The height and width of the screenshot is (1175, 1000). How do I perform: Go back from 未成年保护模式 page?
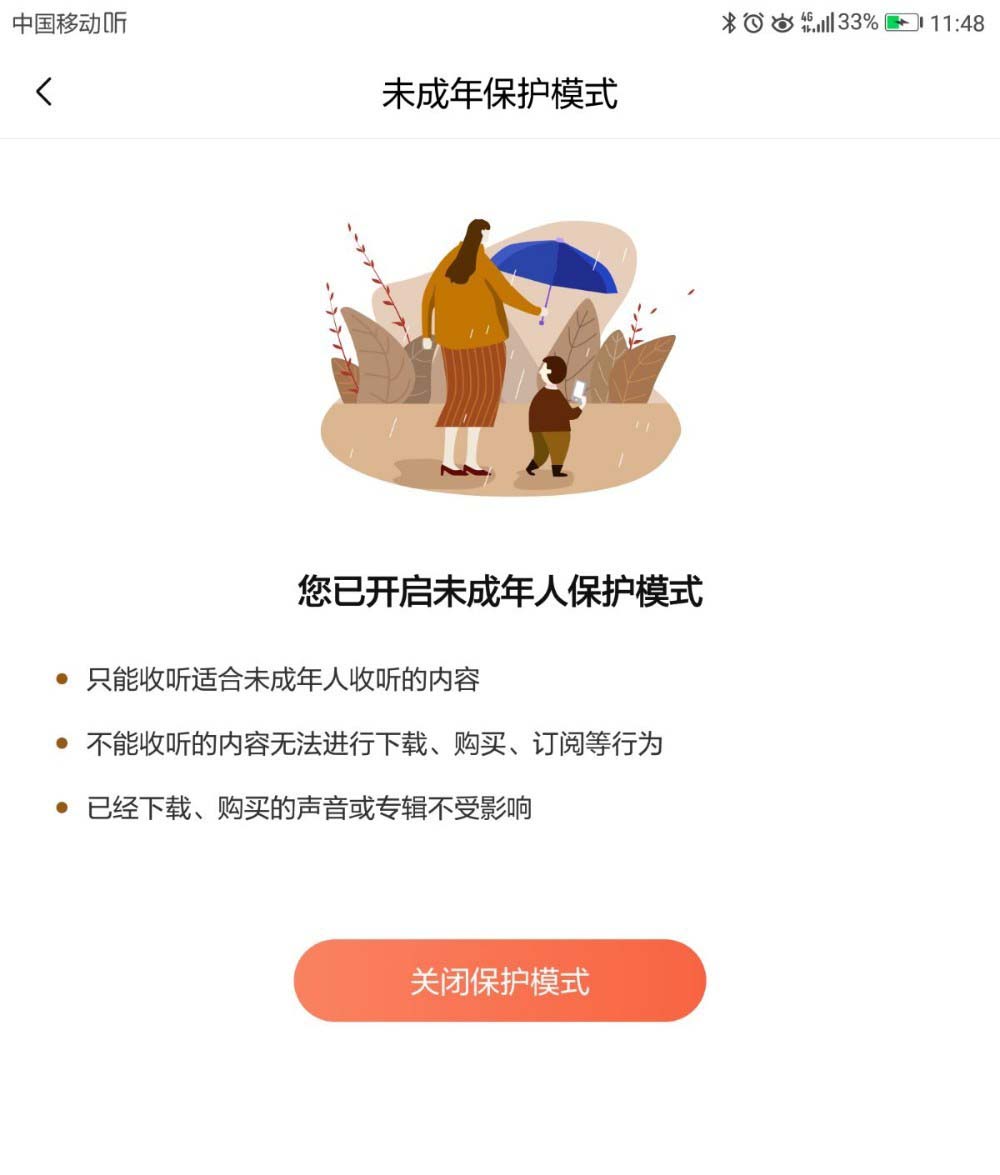tap(44, 92)
